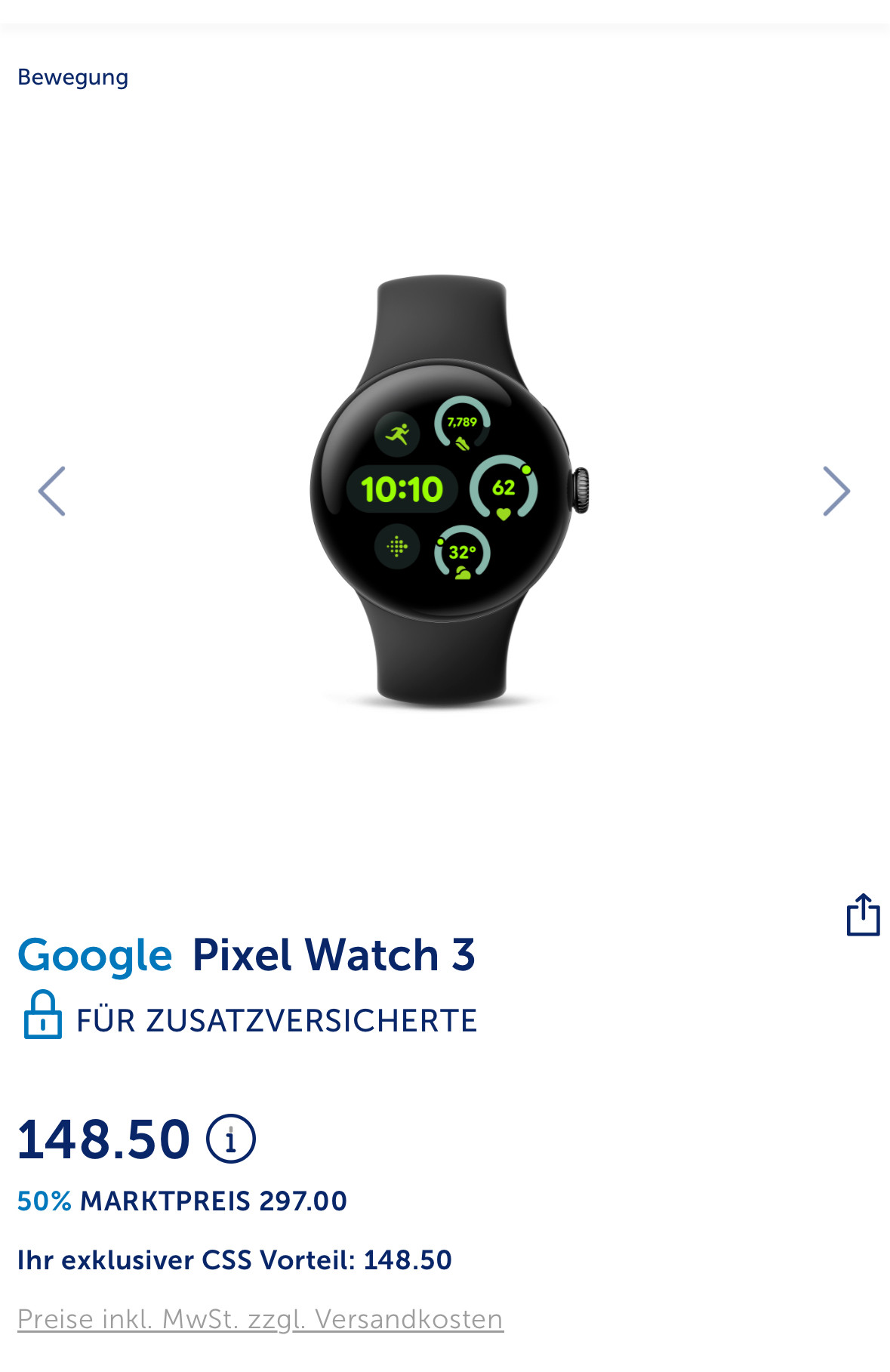Open the Bewegung category link
The image size is (890, 1372).
coord(73,77)
